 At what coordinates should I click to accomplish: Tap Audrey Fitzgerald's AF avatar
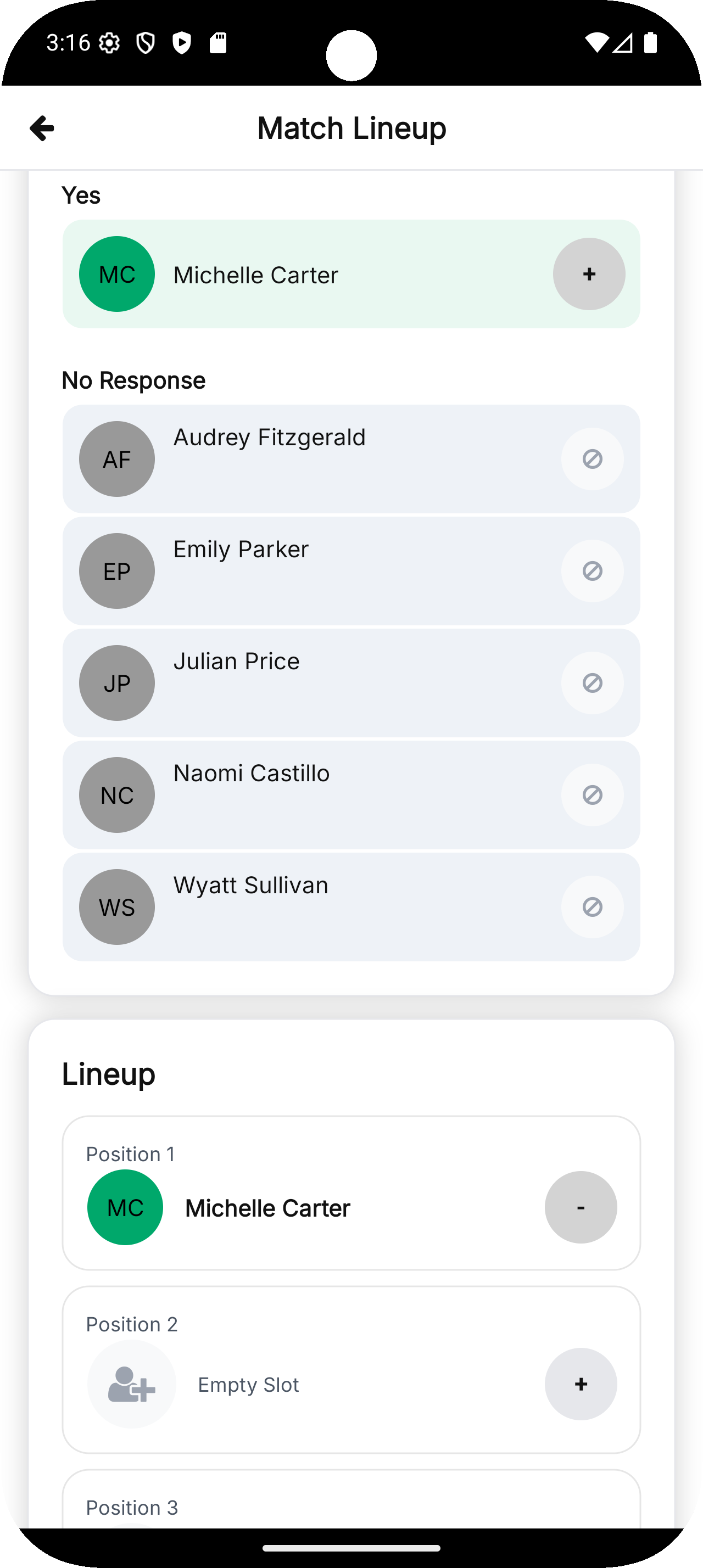coord(116,459)
